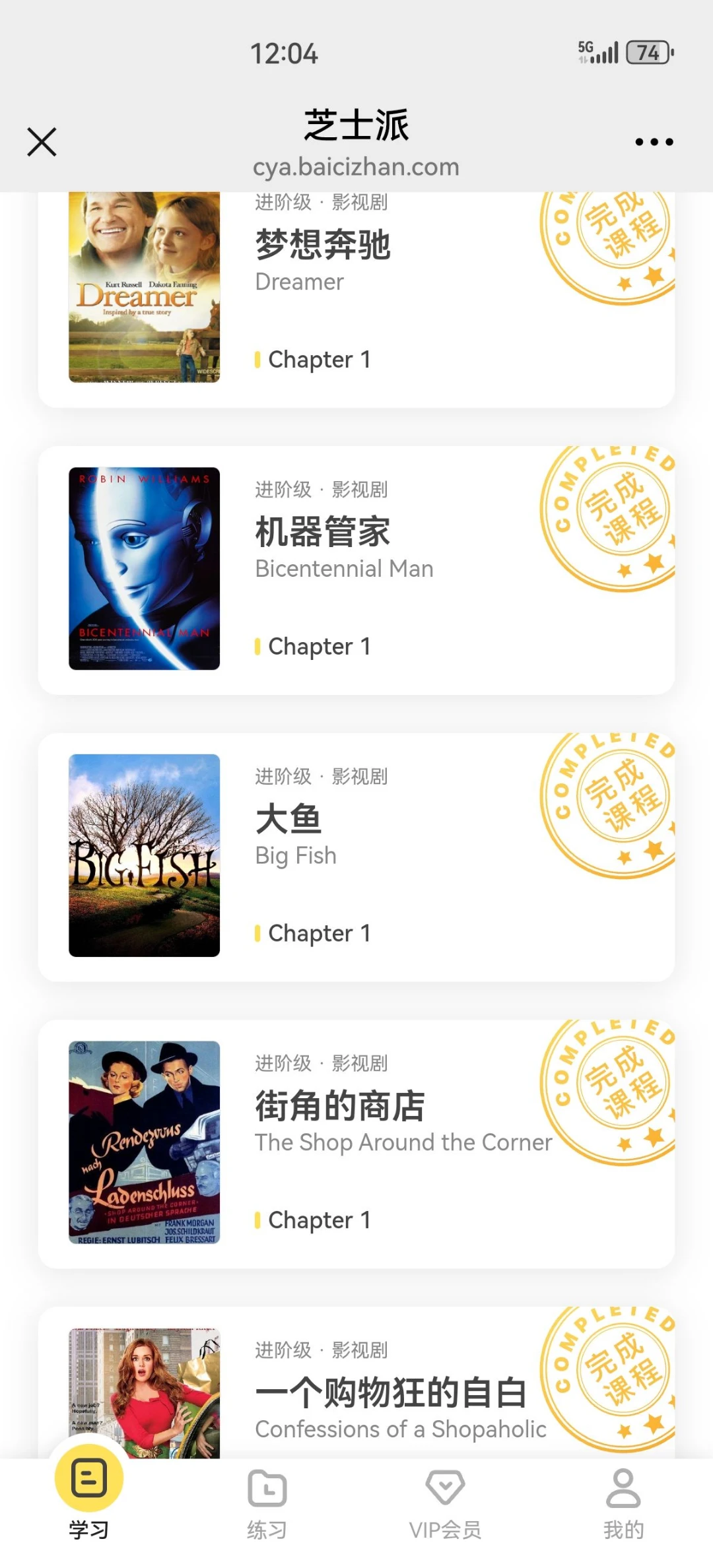Close the 芝士派 web page
713x1568 pixels.
pos(42,142)
